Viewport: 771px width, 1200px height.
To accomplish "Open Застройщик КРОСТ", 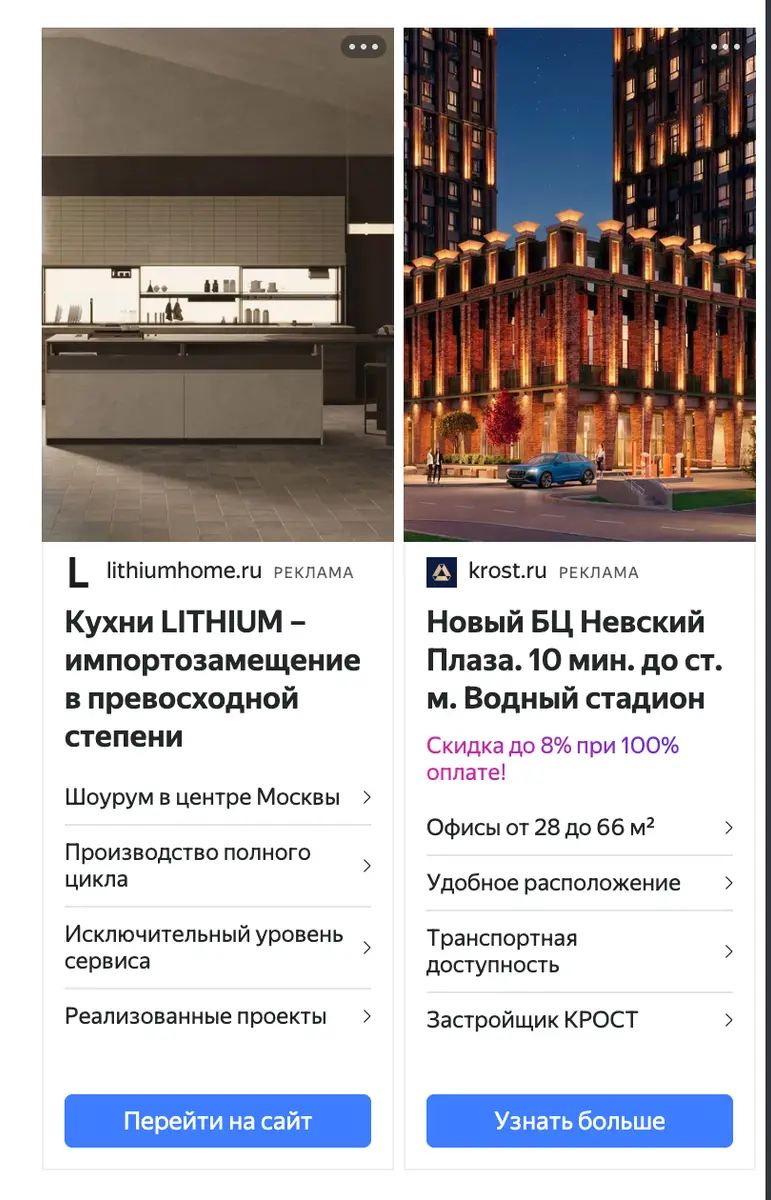I will point(580,1020).
